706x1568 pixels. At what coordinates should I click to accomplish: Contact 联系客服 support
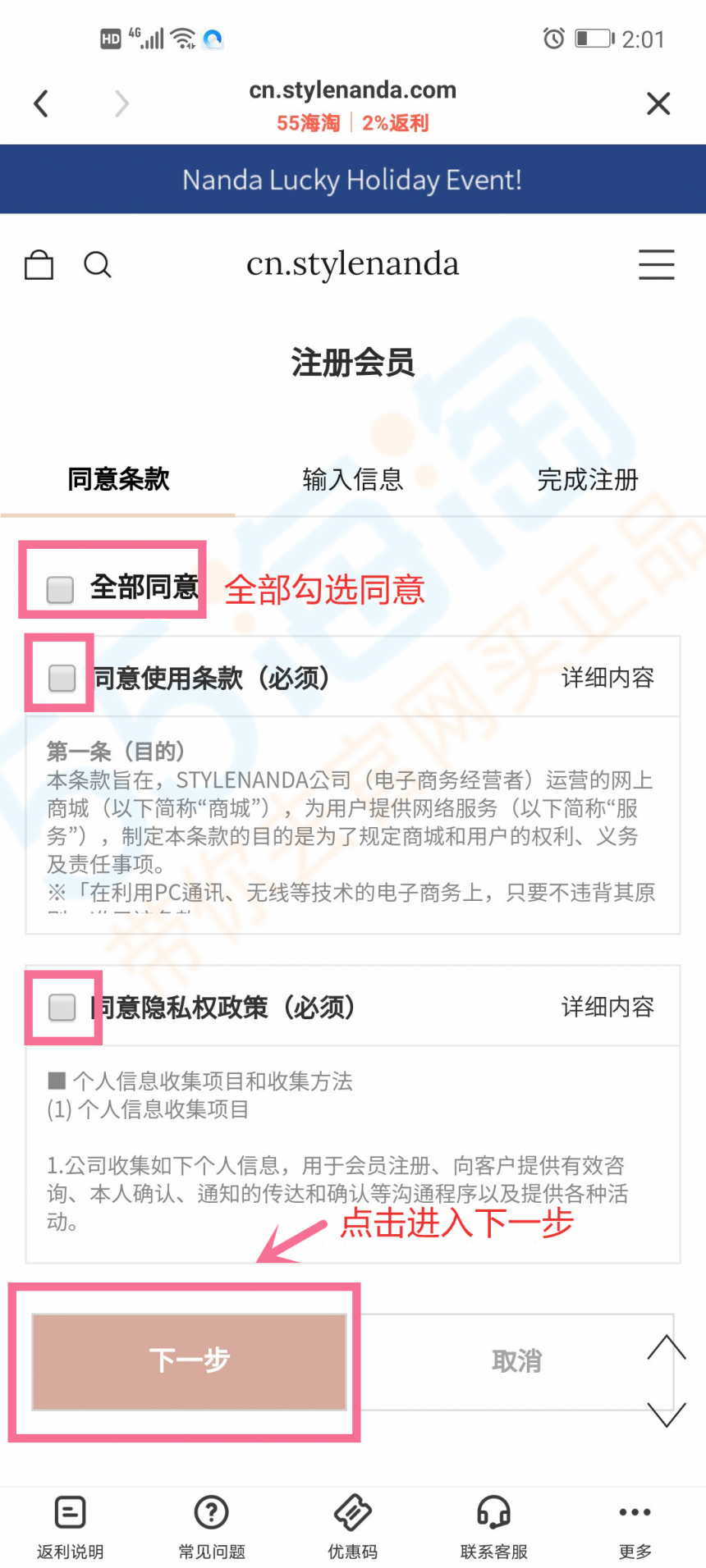coord(494,1527)
